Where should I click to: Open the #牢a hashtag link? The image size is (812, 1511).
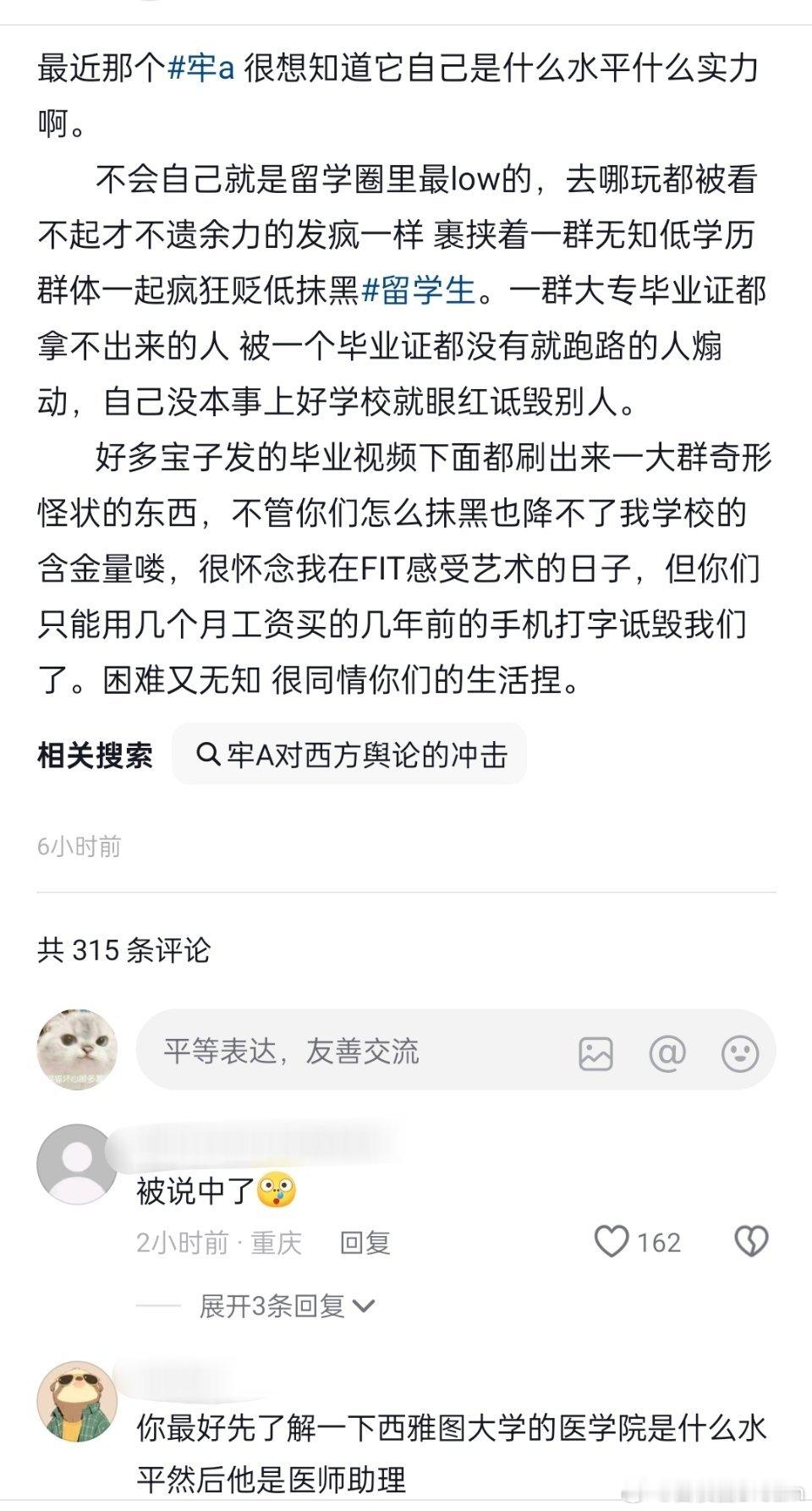[x=200, y=70]
